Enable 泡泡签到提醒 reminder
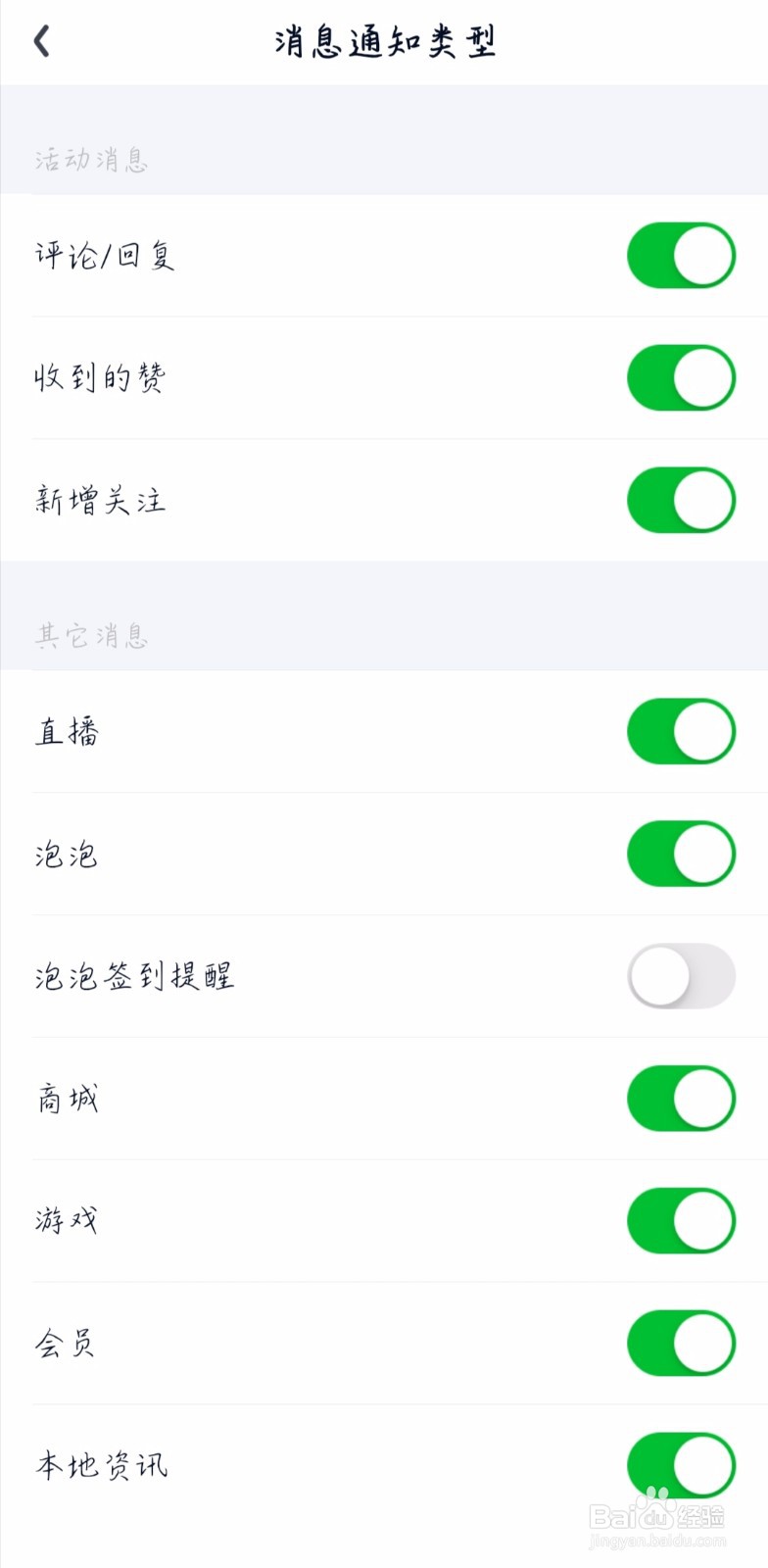This screenshot has height=1568, width=768. (682, 976)
